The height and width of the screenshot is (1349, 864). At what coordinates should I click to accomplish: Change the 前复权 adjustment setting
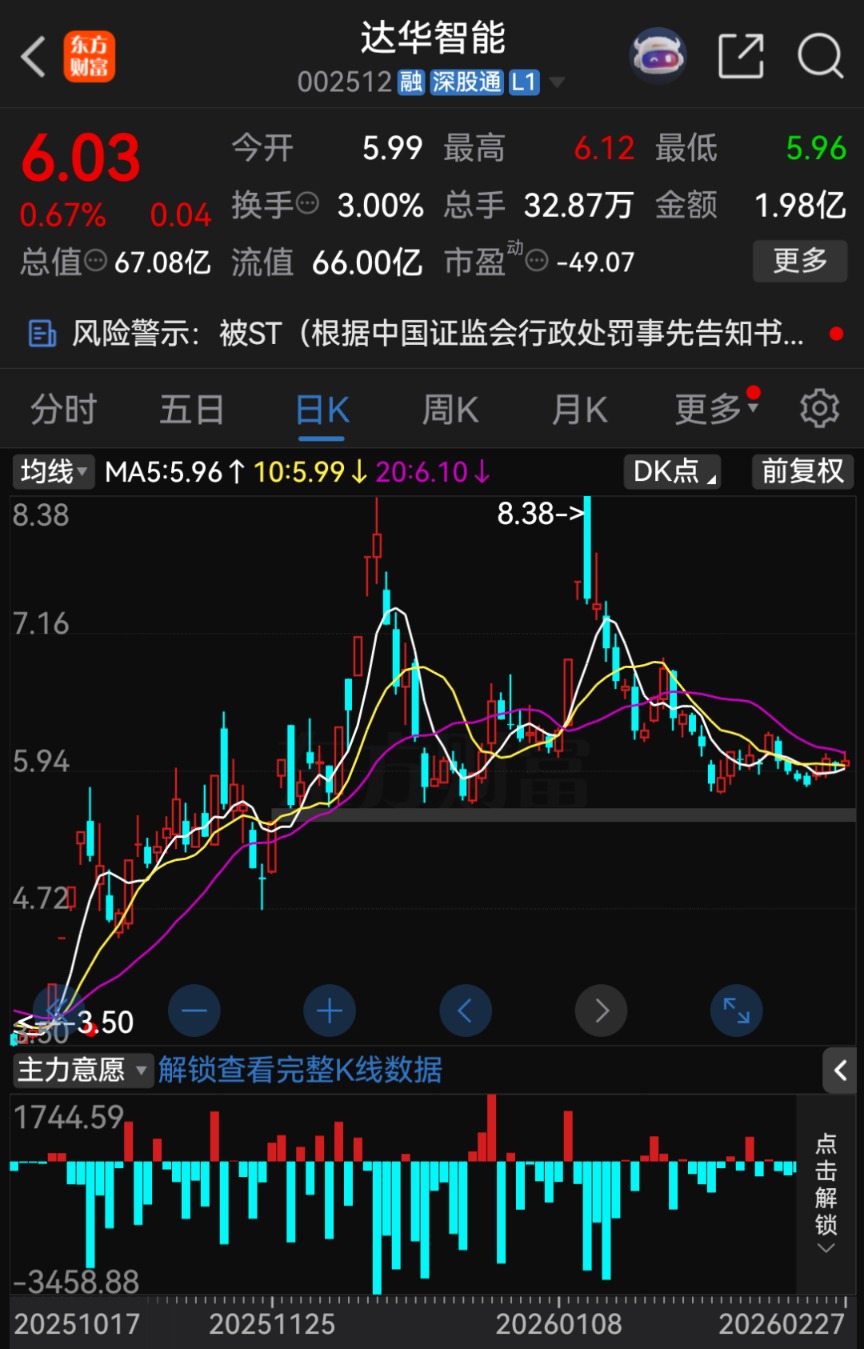803,471
